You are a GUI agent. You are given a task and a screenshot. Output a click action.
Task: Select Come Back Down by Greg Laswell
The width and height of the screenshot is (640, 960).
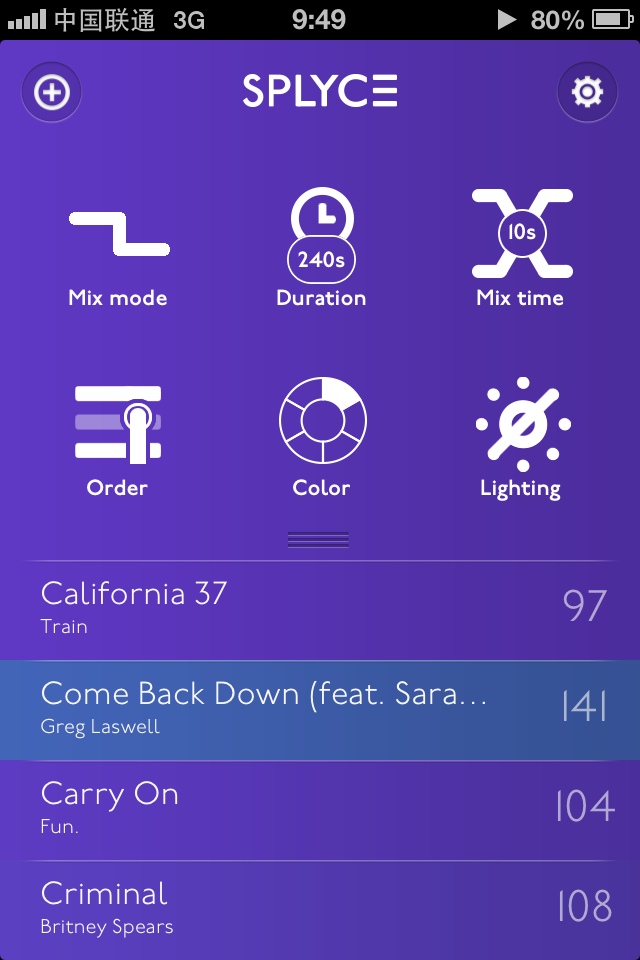[x=320, y=709]
